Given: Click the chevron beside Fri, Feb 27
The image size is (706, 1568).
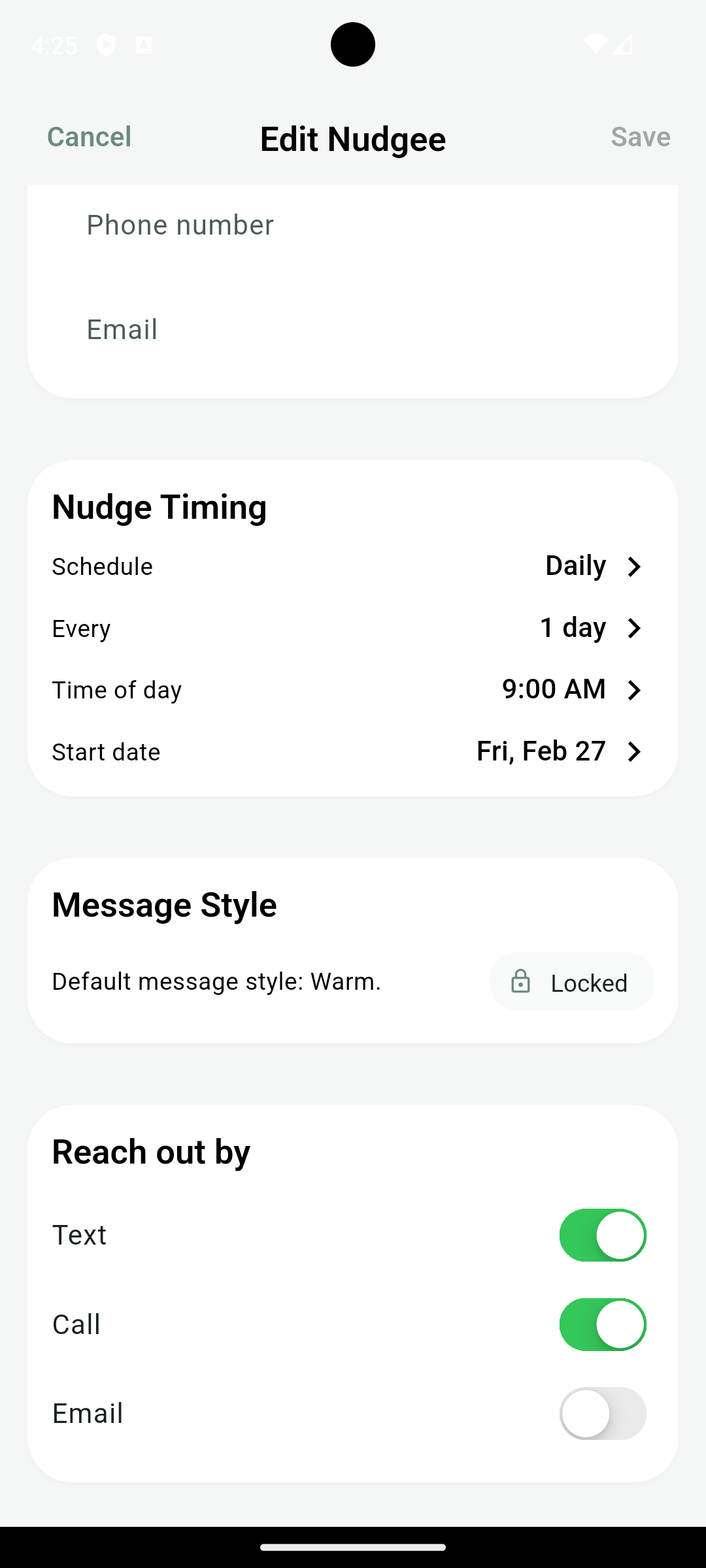Looking at the screenshot, I should point(633,751).
